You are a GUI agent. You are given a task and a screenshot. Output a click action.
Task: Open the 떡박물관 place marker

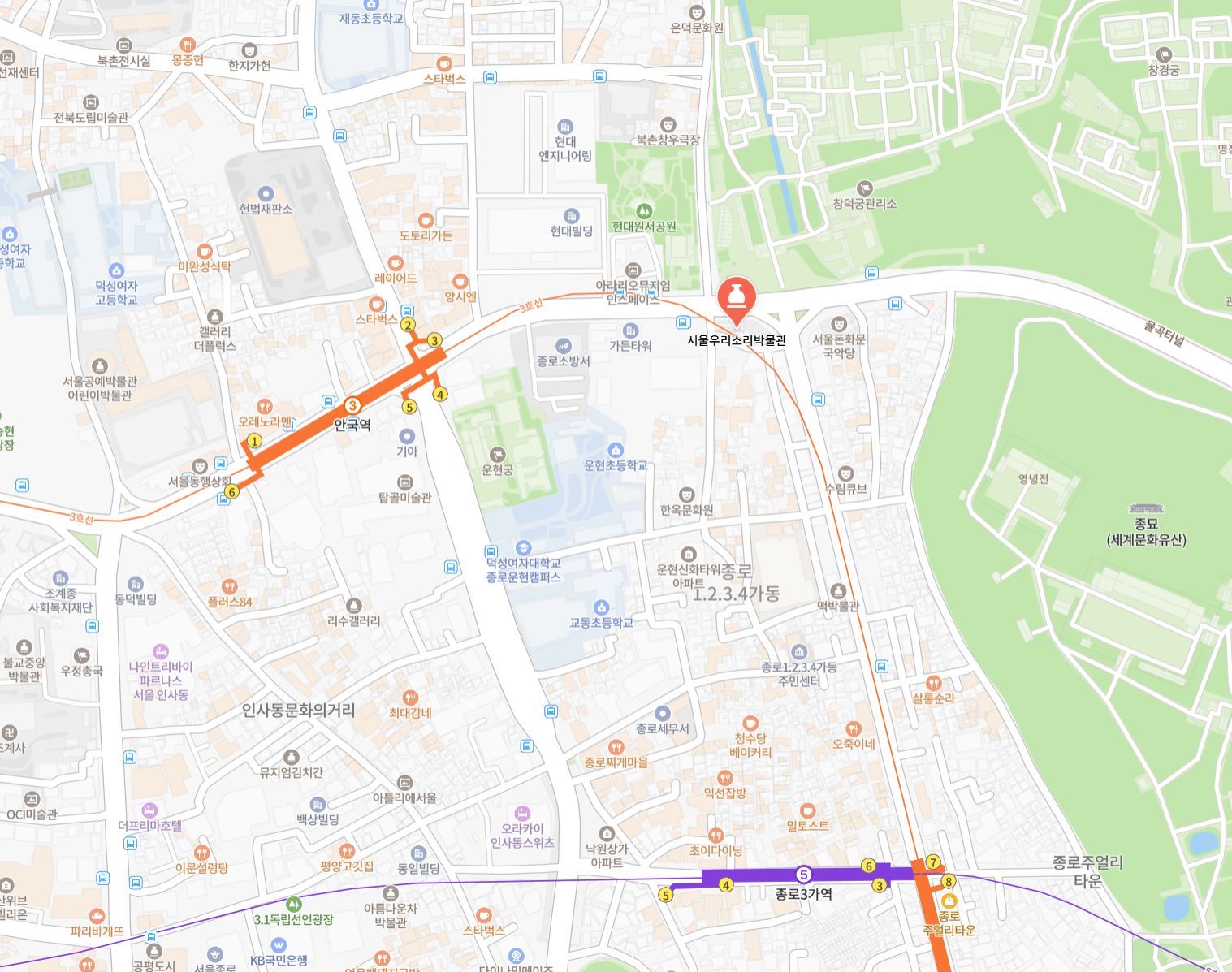[x=838, y=591]
